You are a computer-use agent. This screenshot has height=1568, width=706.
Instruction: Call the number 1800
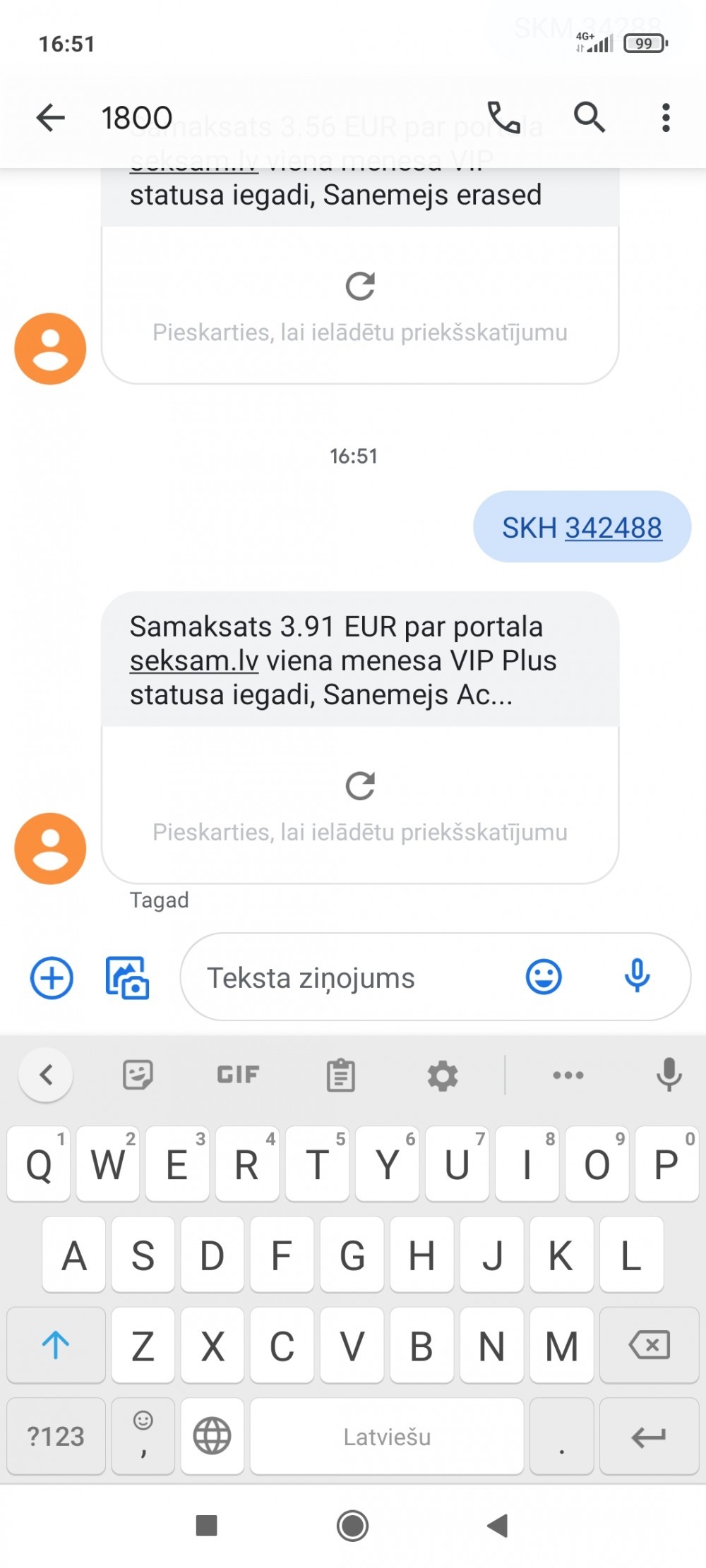tap(503, 118)
